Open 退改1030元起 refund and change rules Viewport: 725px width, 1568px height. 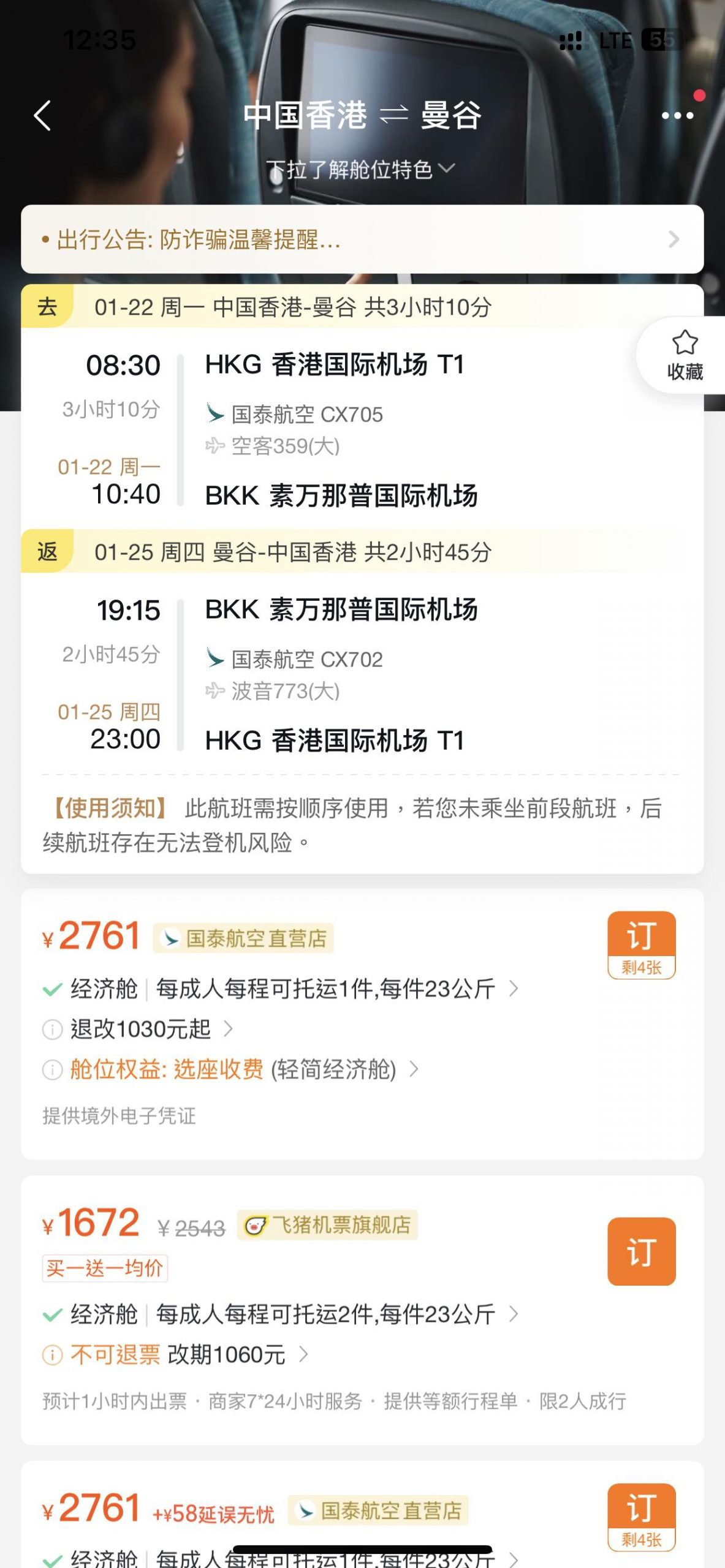click(x=141, y=1029)
